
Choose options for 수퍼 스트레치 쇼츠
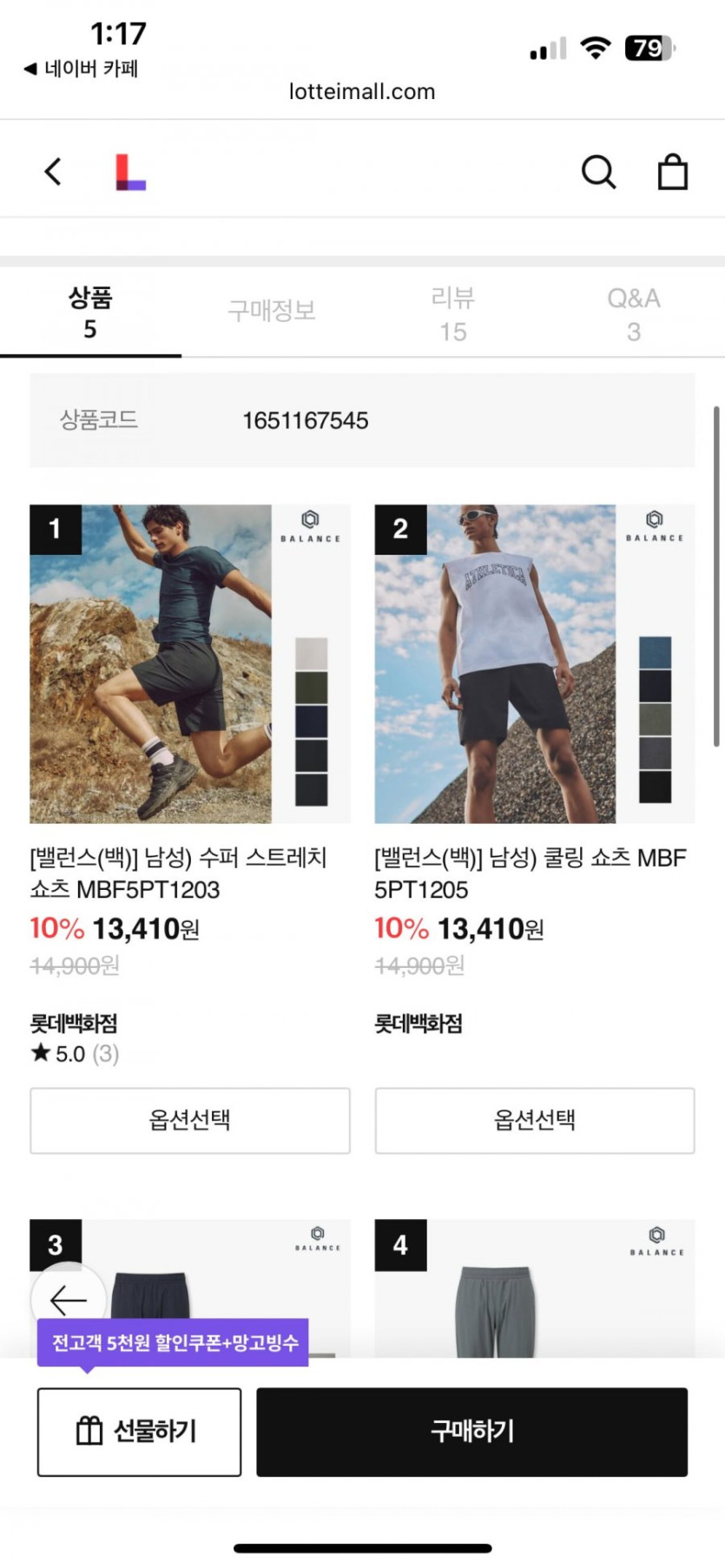(x=189, y=1120)
